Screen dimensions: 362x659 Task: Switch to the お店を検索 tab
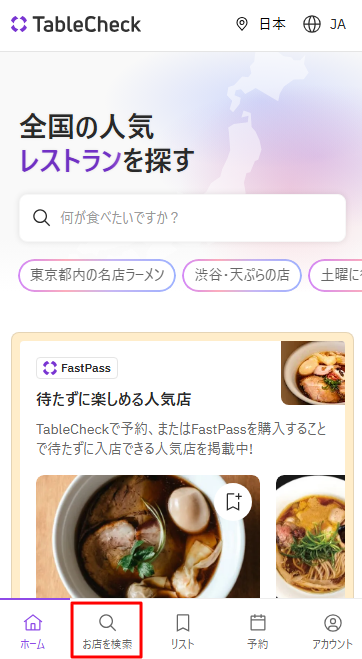point(107,630)
